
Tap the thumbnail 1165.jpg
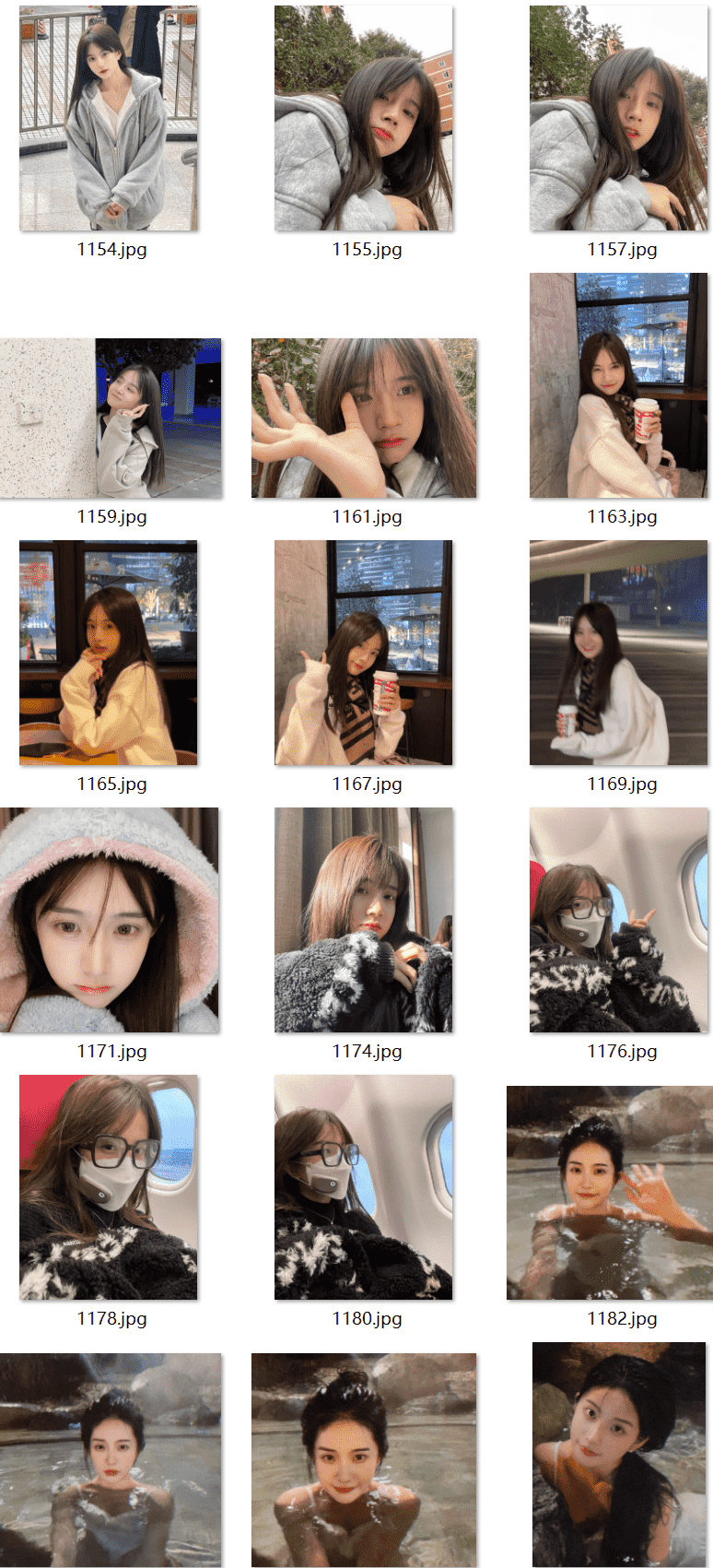tap(109, 653)
